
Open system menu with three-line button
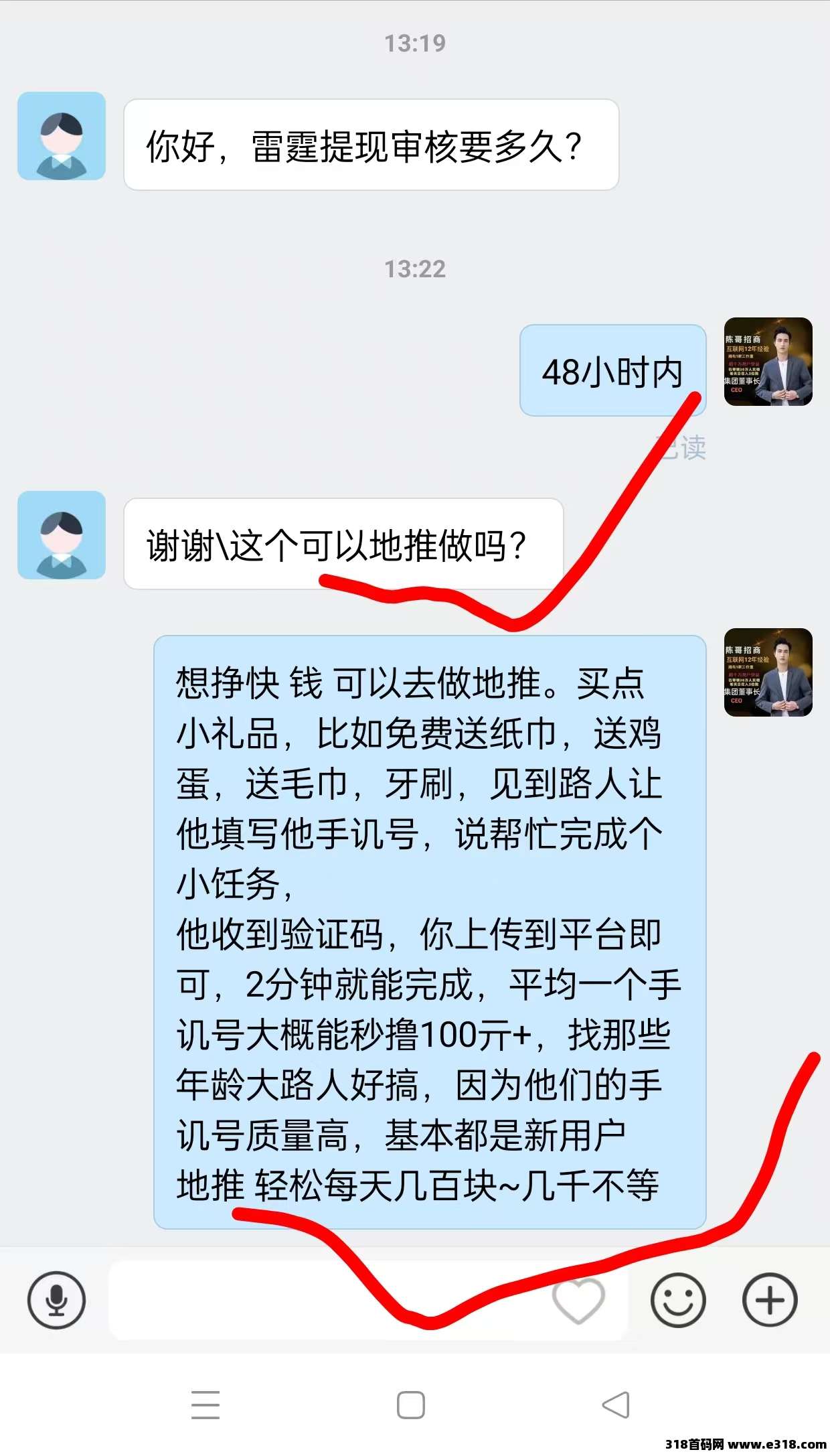pyautogui.click(x=205, y=1404)
